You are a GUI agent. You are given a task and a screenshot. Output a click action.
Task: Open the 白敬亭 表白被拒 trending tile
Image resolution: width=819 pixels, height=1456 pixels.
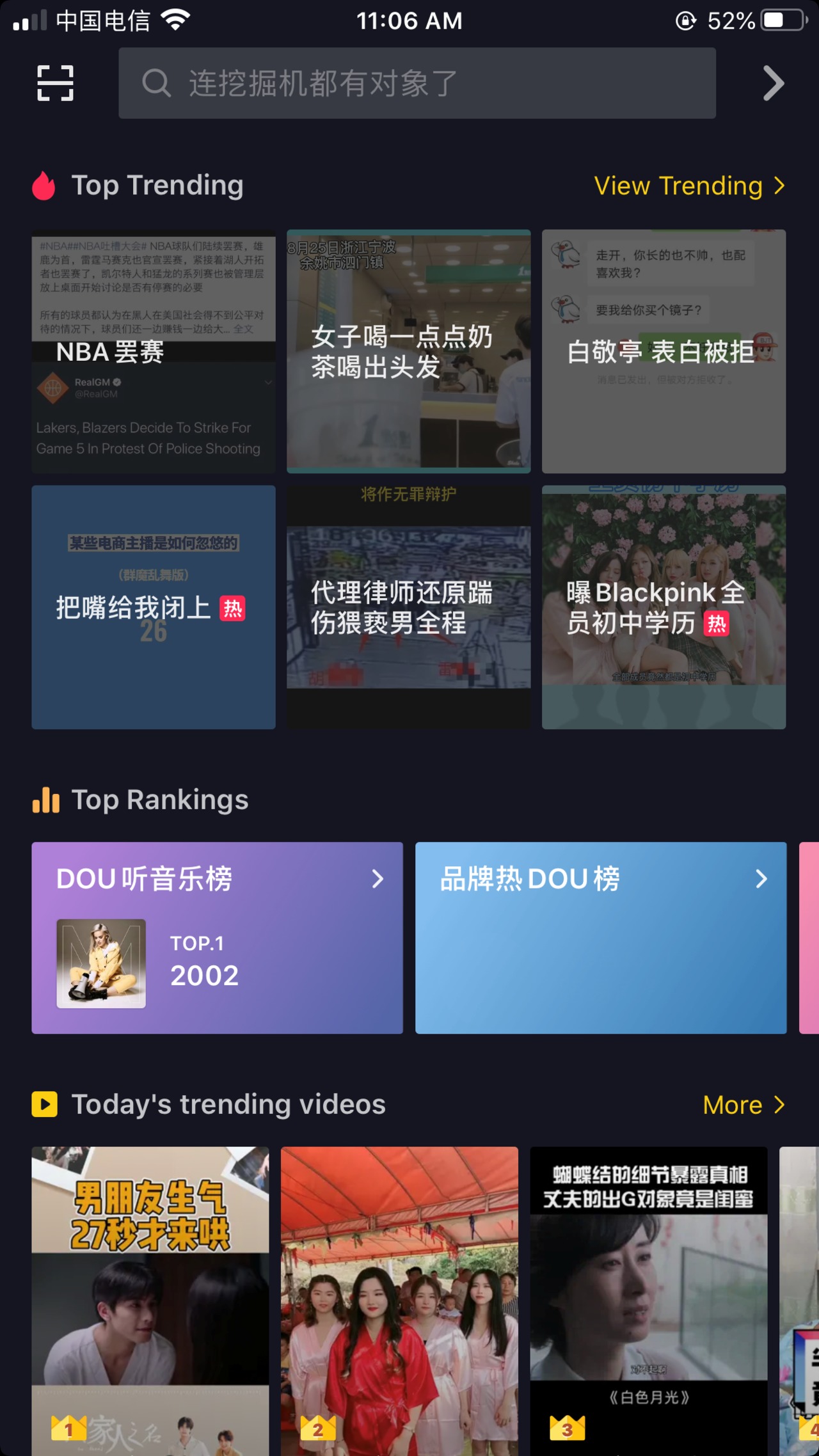click(x=664, y=351)
